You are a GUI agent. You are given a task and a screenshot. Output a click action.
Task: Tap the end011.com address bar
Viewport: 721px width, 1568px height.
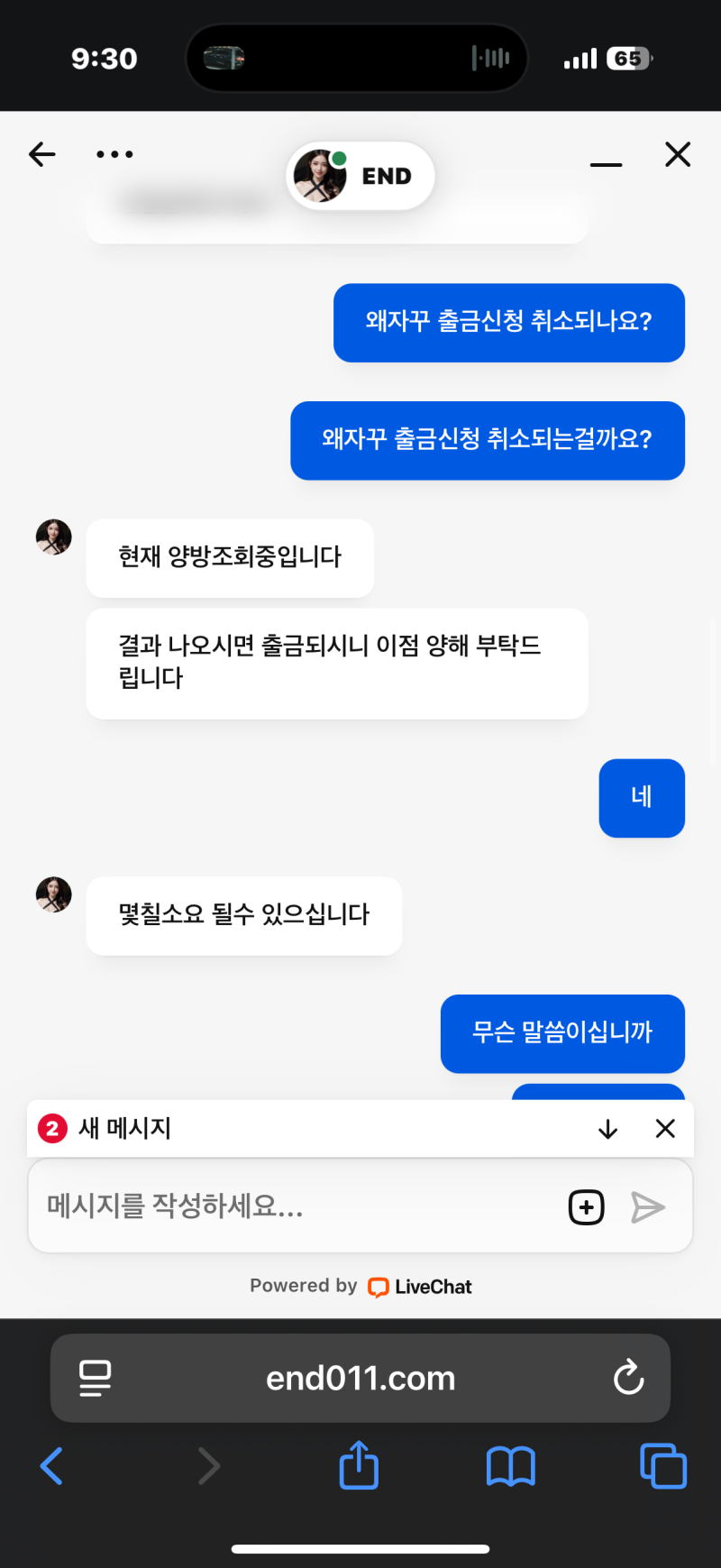click(x=360, y=1378)
